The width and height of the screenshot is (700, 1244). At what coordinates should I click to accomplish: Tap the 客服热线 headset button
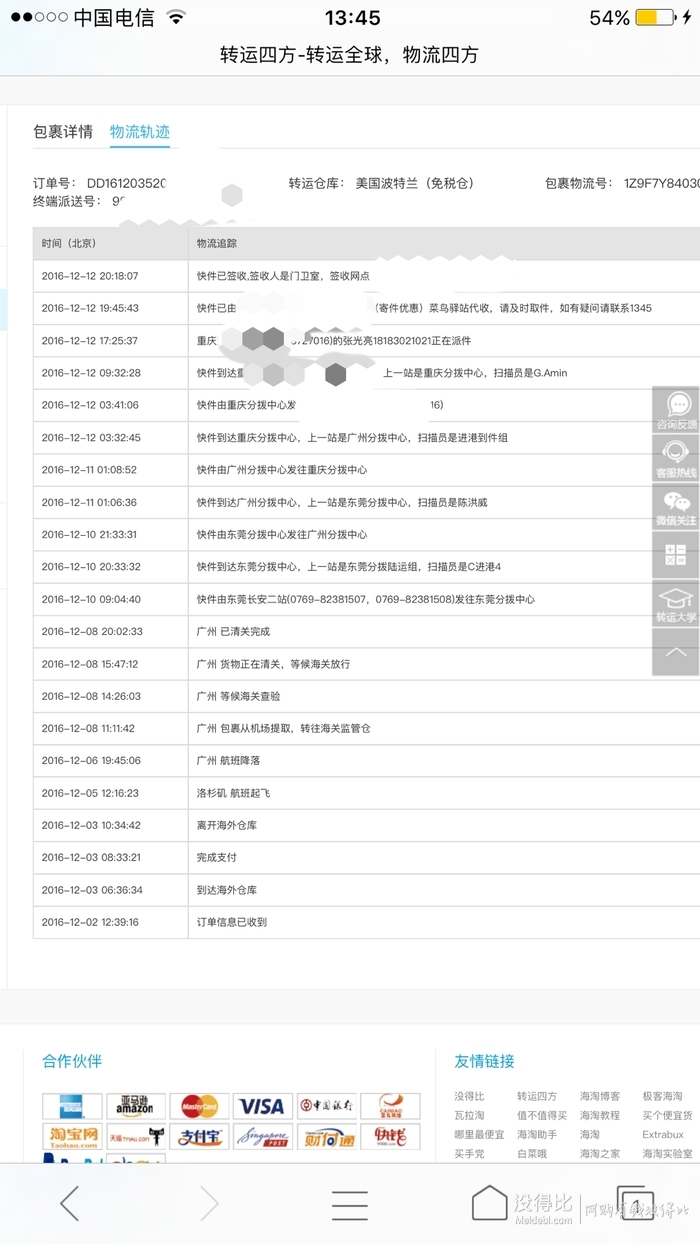coord(676,459)
